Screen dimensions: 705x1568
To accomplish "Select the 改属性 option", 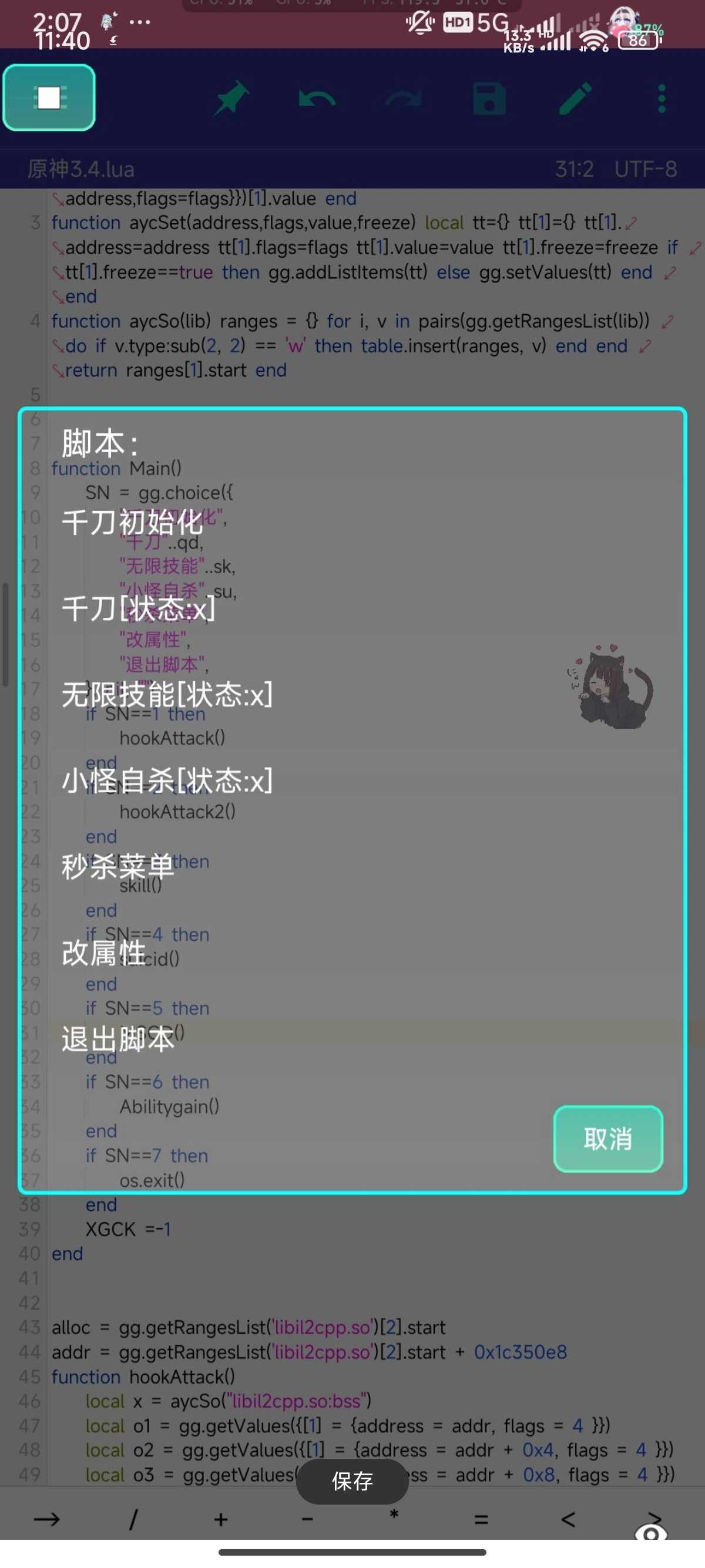I will click(103, 953).
